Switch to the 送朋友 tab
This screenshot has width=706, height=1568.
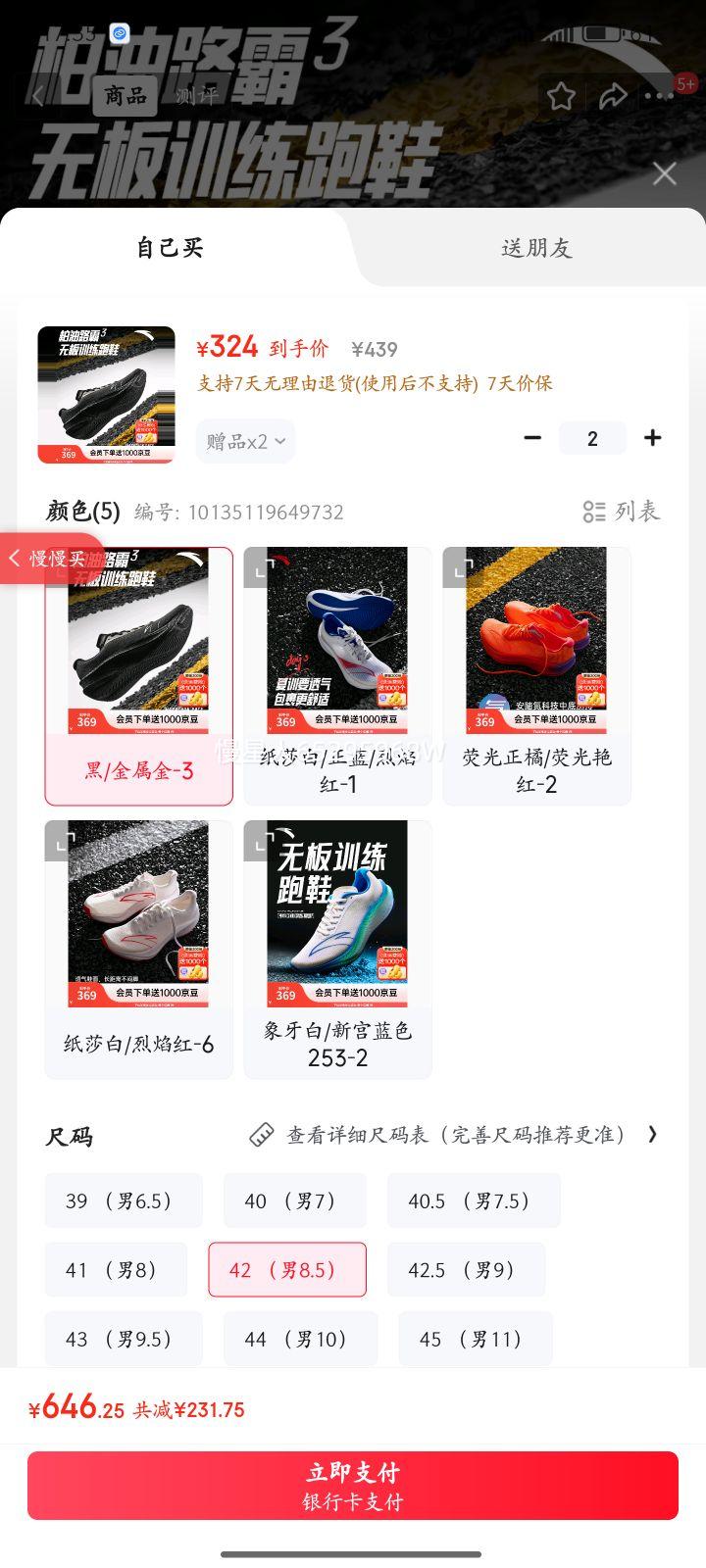535,248
